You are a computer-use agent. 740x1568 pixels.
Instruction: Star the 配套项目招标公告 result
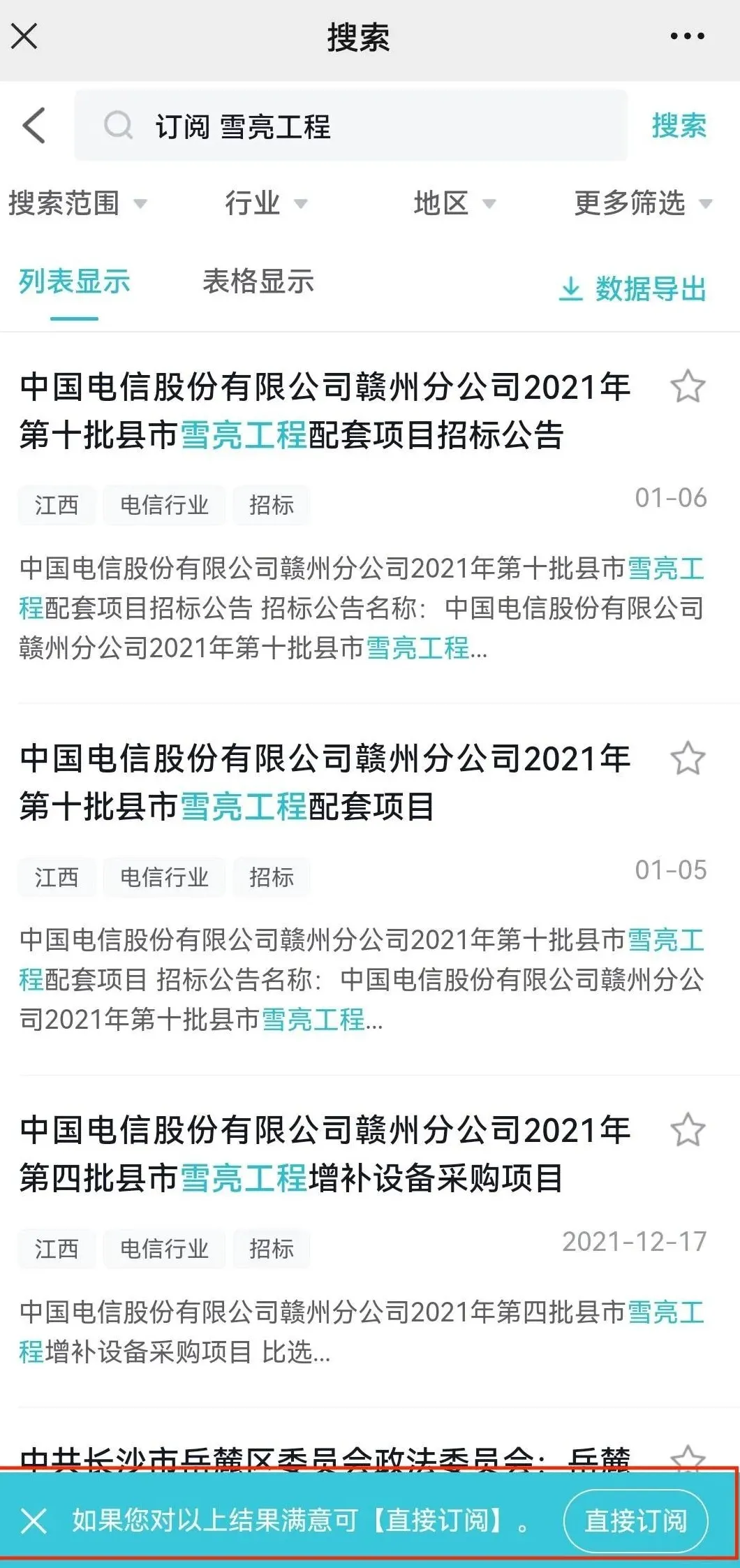[x=688, y=386]
